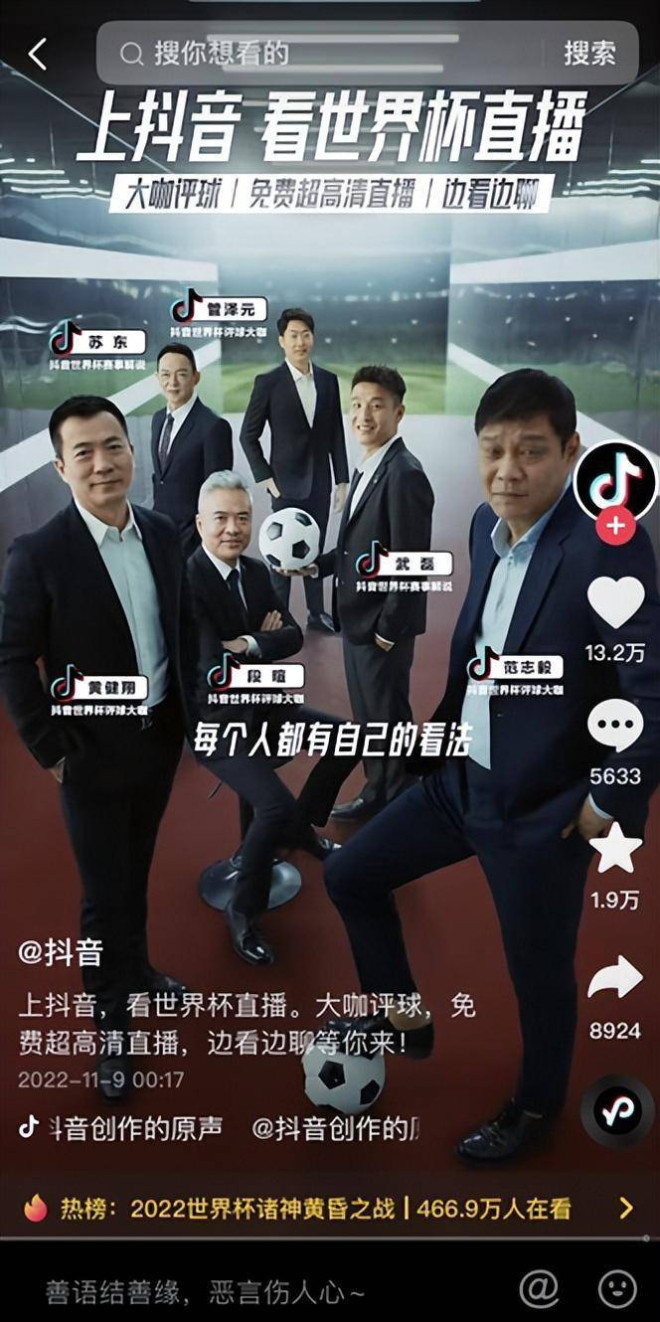Share the video with the arrow icon
The image size is (660, 1322).
pyautogui.click(x=614, y=977)
